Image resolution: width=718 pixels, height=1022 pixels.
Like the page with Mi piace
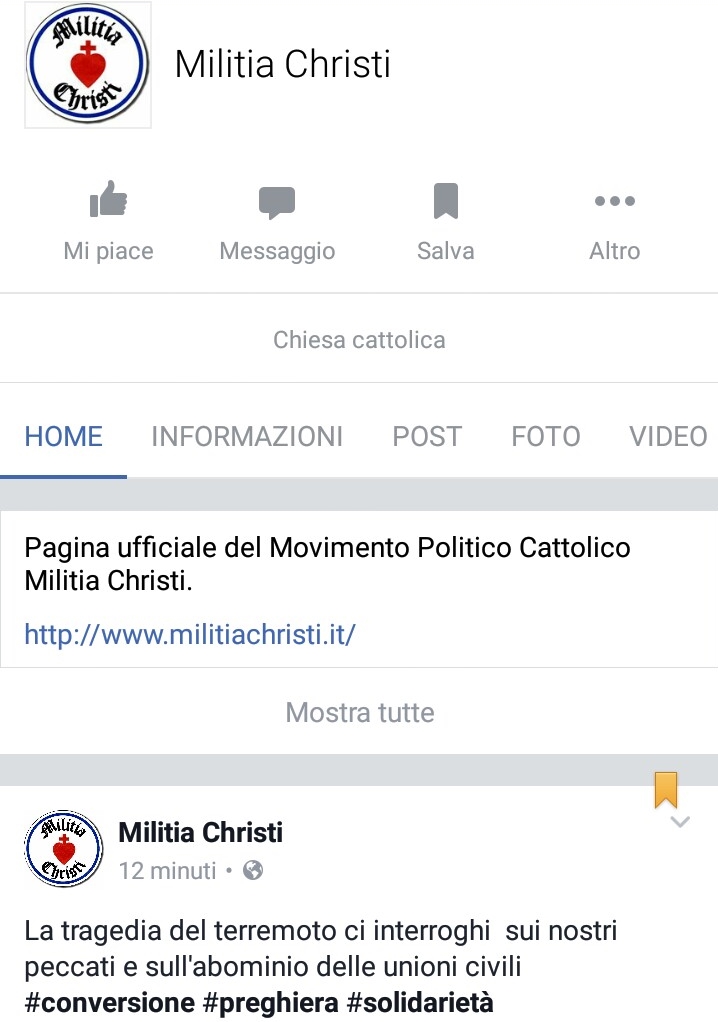108,222
